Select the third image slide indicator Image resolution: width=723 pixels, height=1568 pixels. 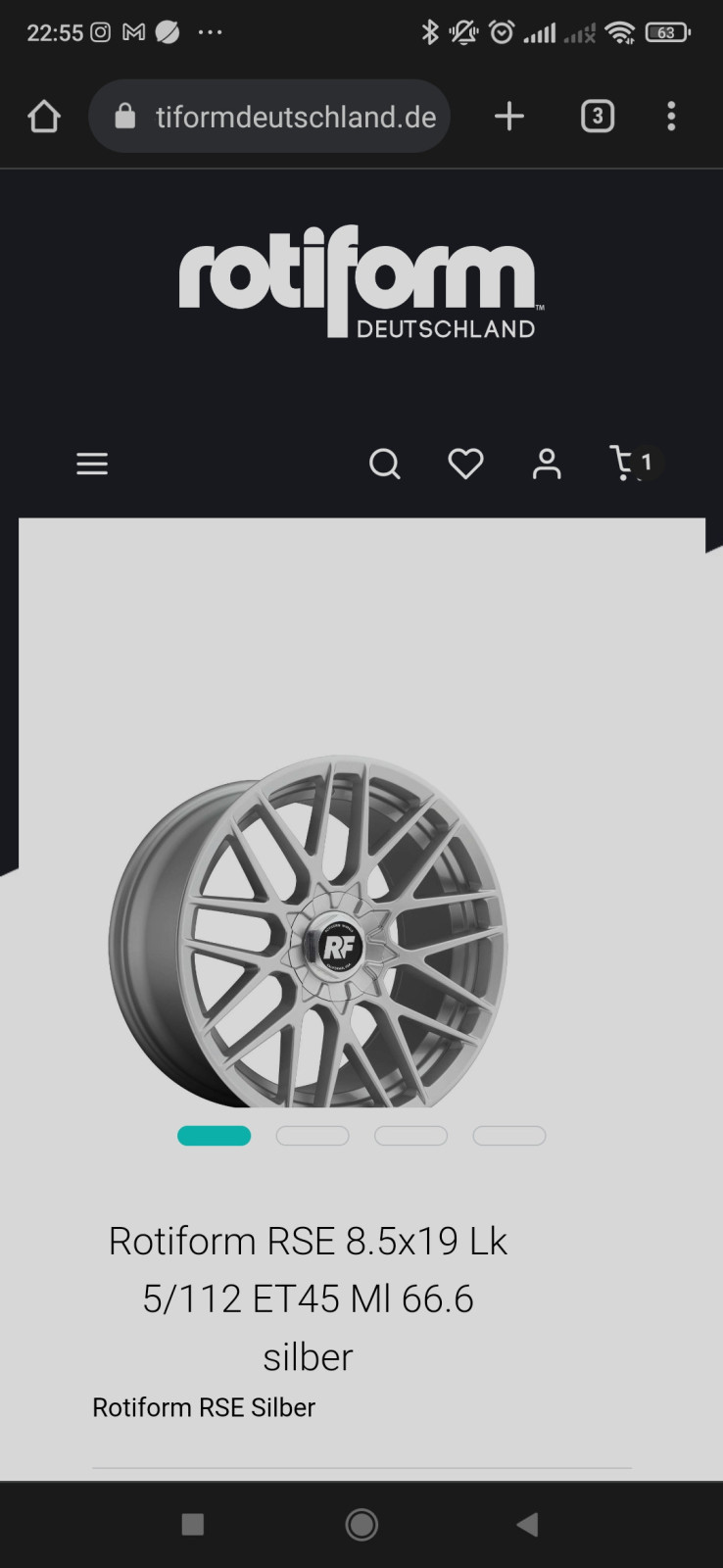[410, 1136]
